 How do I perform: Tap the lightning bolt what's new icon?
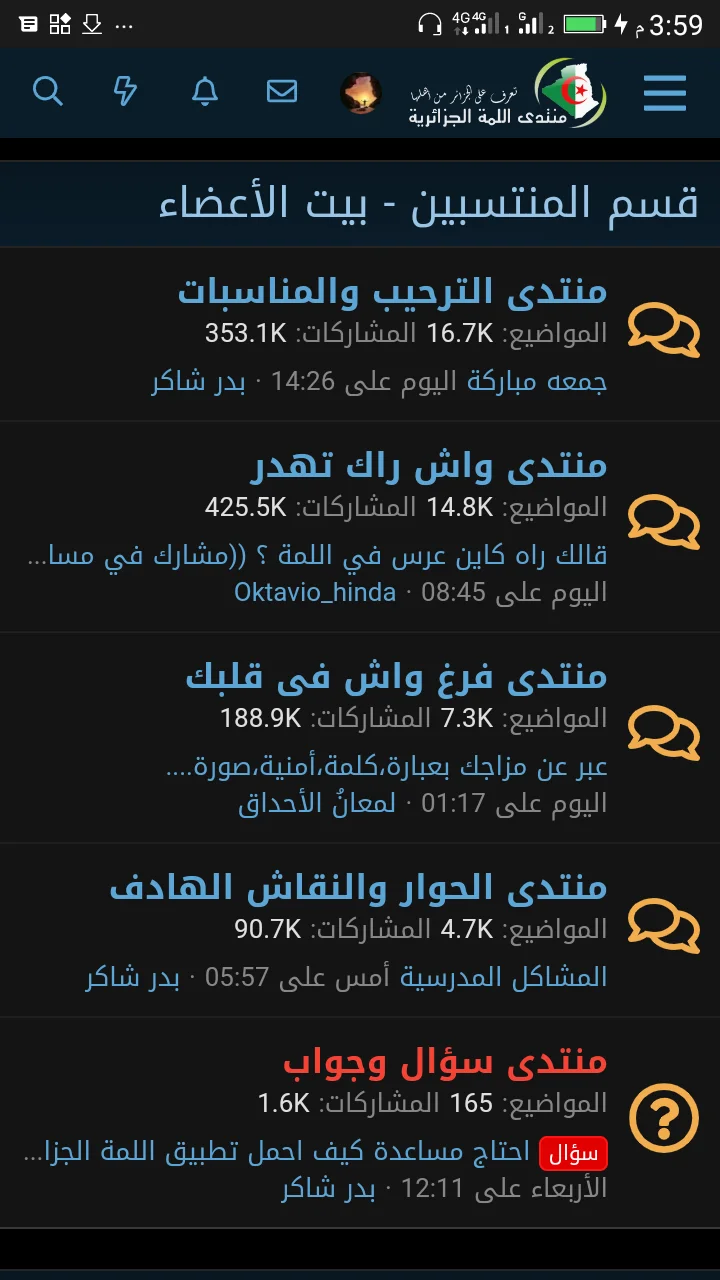pos(125,92)
